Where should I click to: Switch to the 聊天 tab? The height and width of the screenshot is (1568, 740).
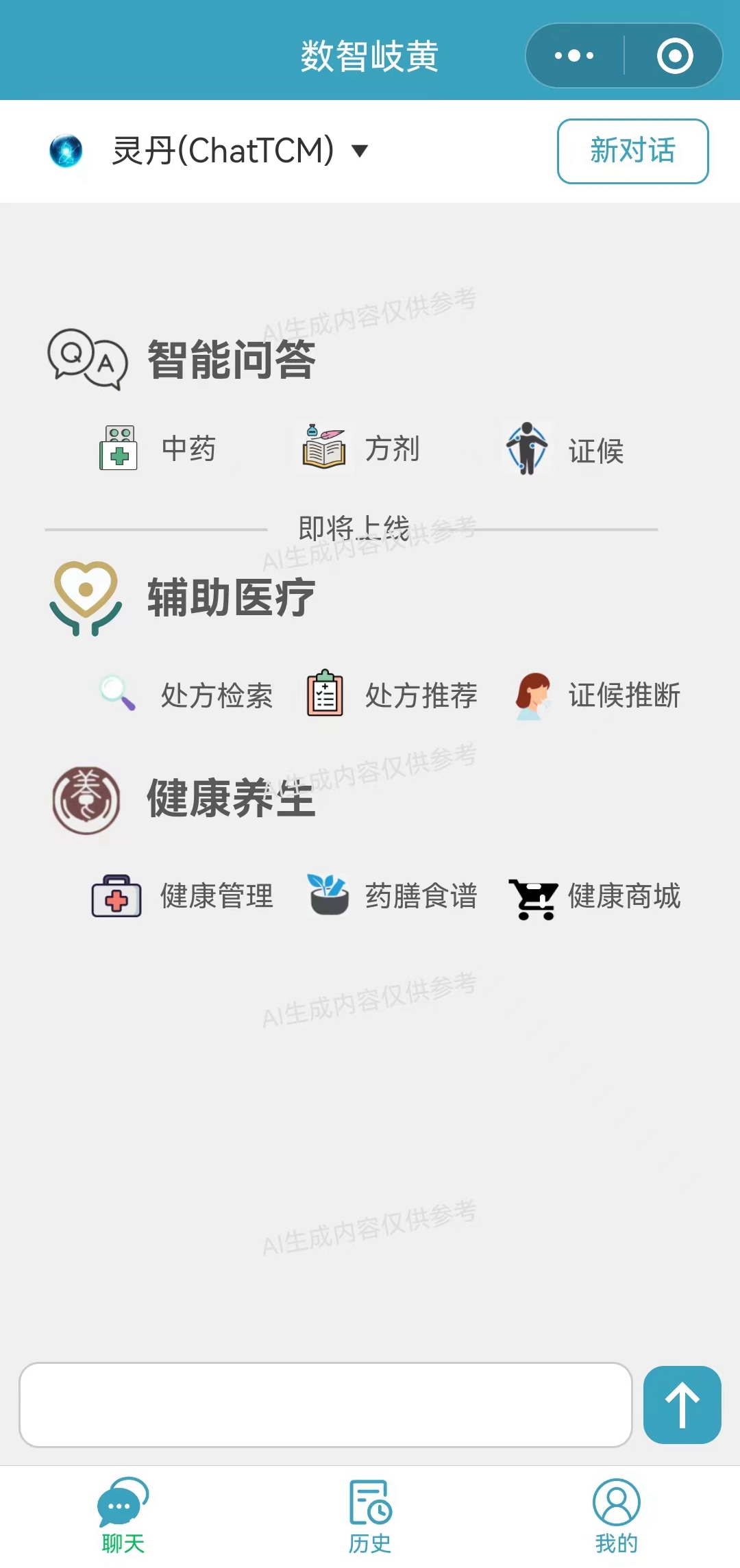coord(123,1515)
